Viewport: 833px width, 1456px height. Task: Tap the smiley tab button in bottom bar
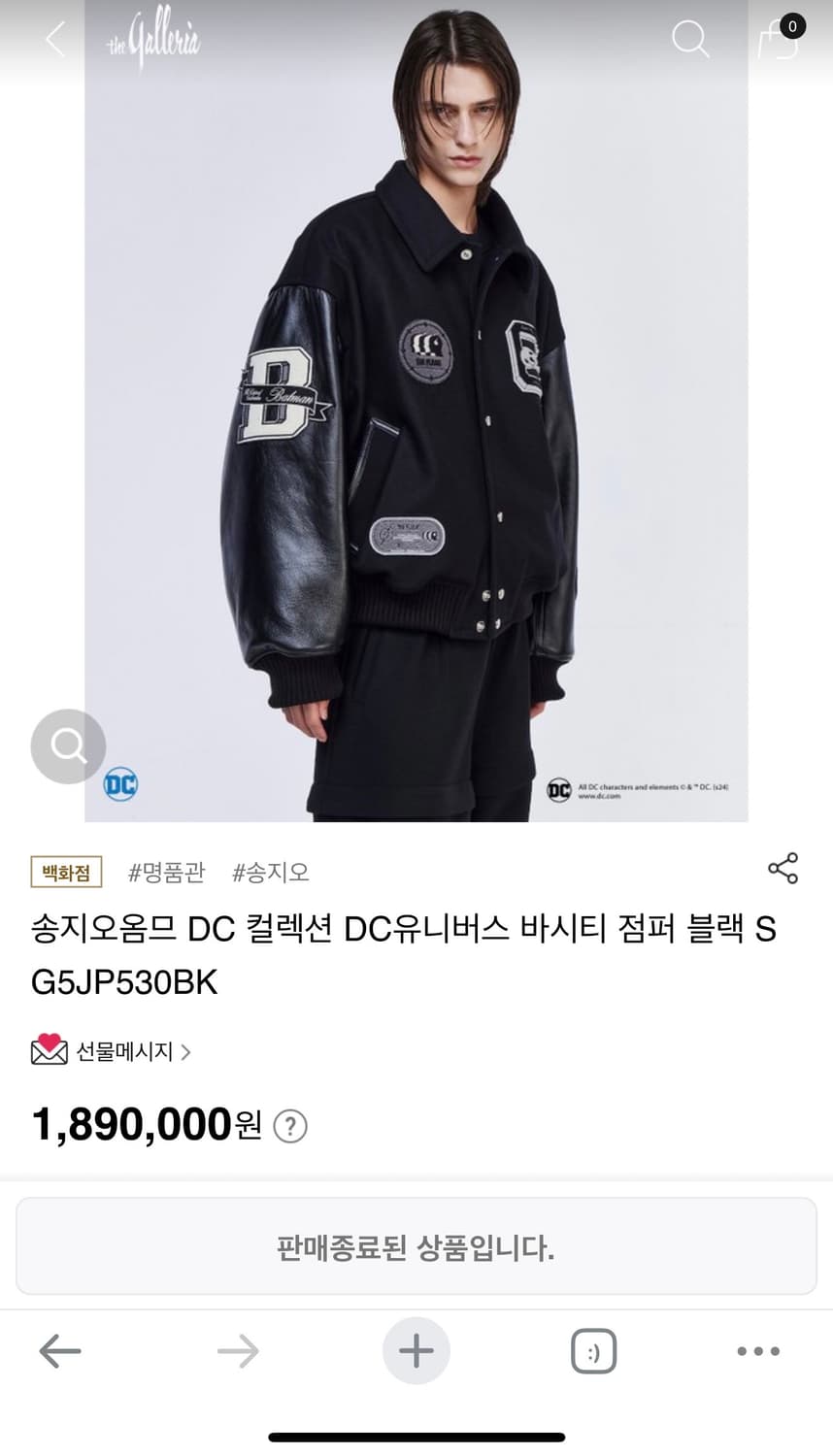coord(593,1350)
